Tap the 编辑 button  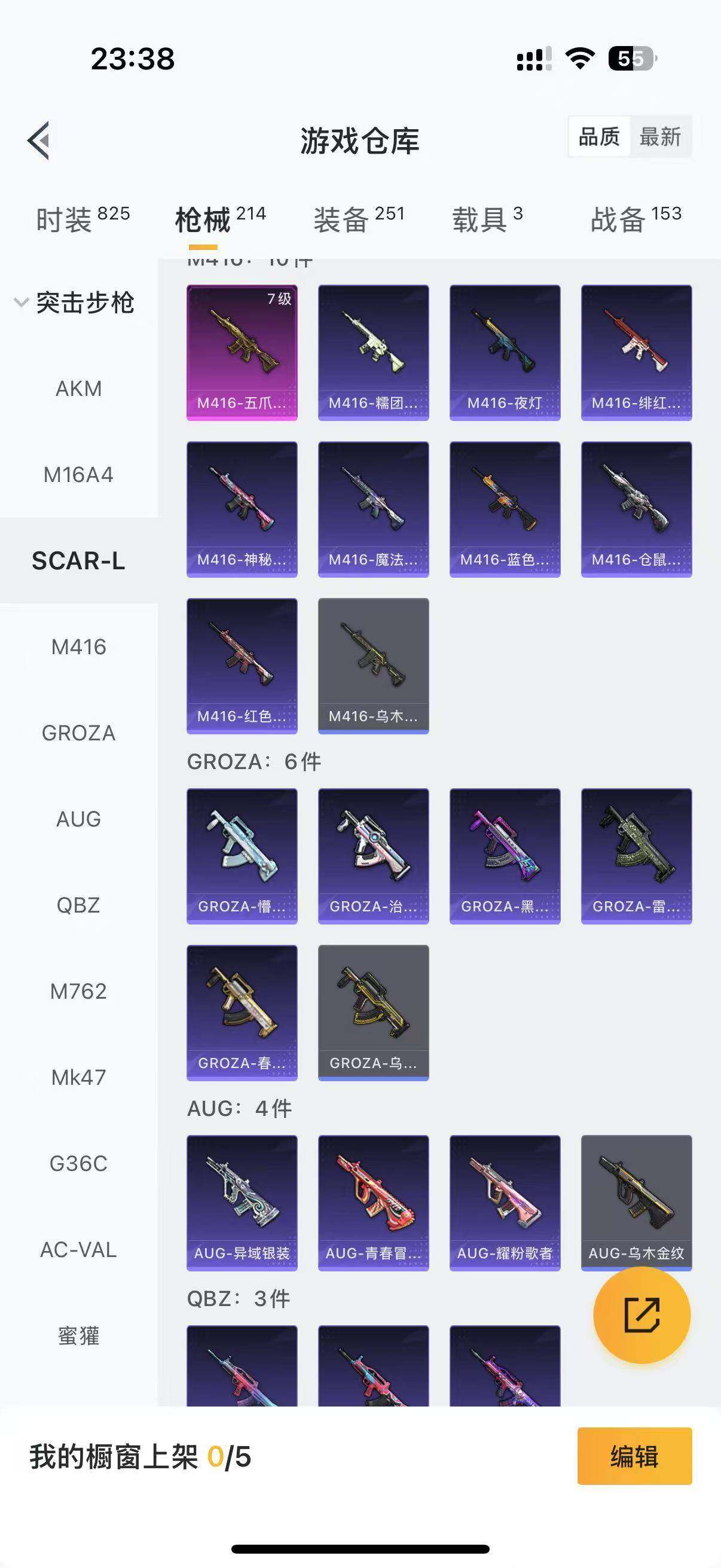[634, 1456]
